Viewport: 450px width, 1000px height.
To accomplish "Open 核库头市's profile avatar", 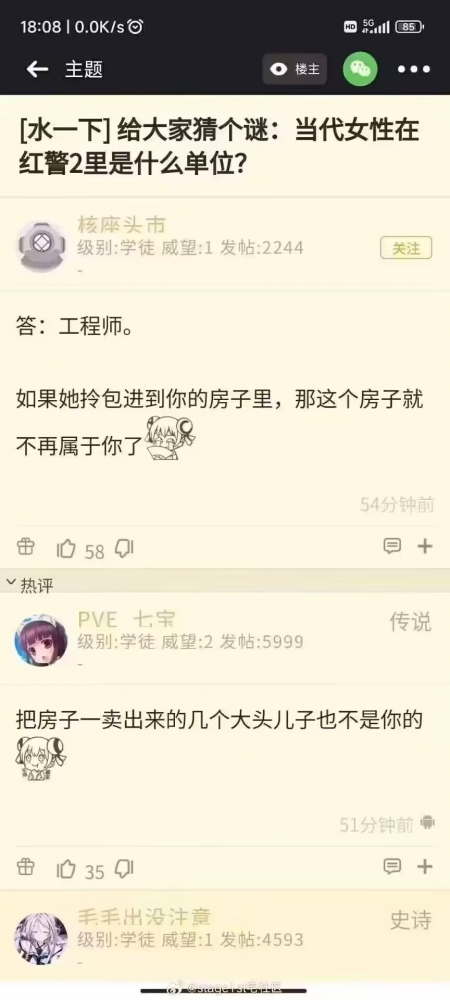I will click(x=41, y=246).
